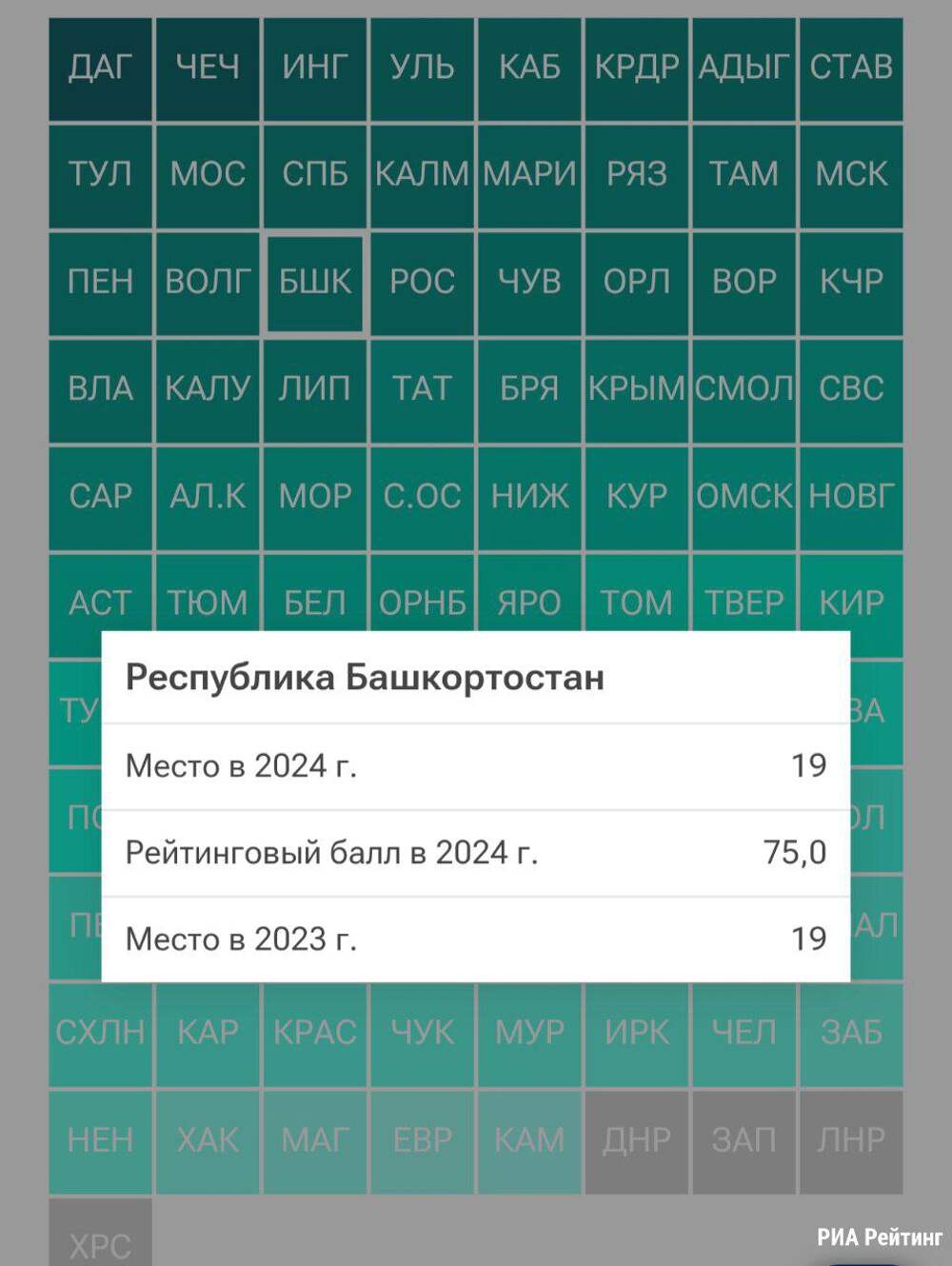Image resolution: width=952 pixels, height=1266 pixels.
Task: Select the ВОР region tile
Action: click(744, 283)
